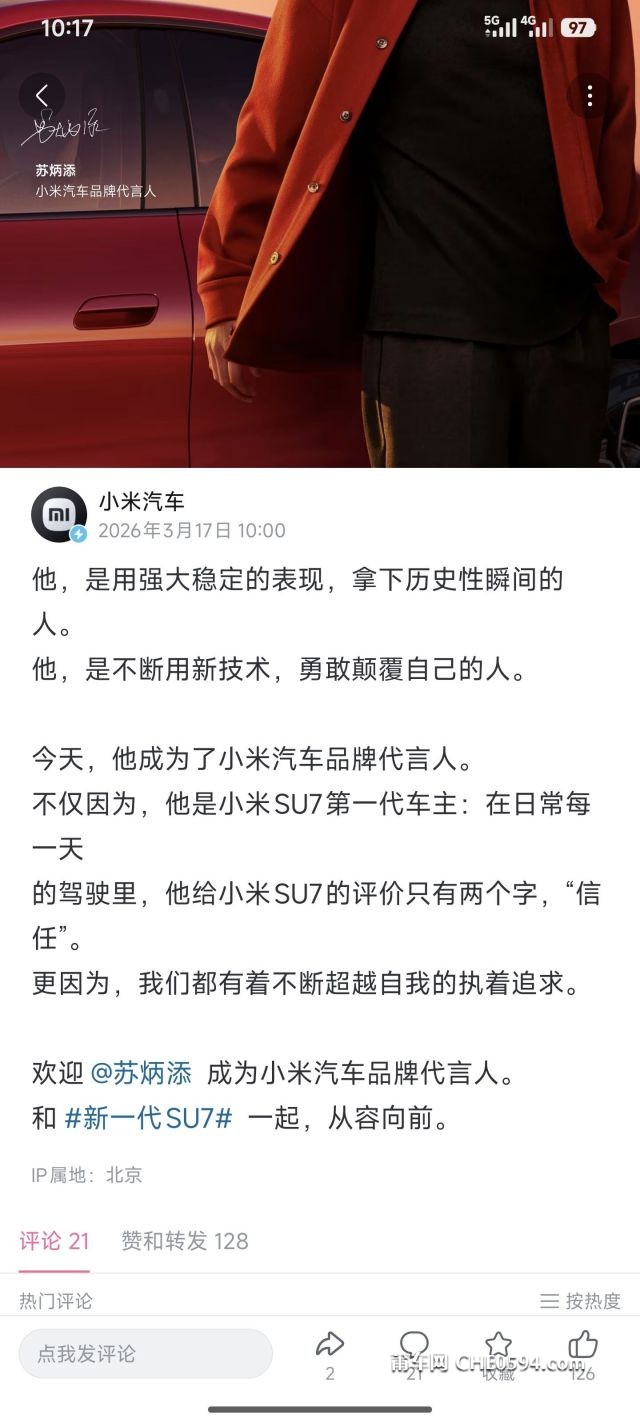Image resolution: width=640 pixels, height=1422 pixels.
Task: Open the 小米汽车 account name
Action: 141,502
